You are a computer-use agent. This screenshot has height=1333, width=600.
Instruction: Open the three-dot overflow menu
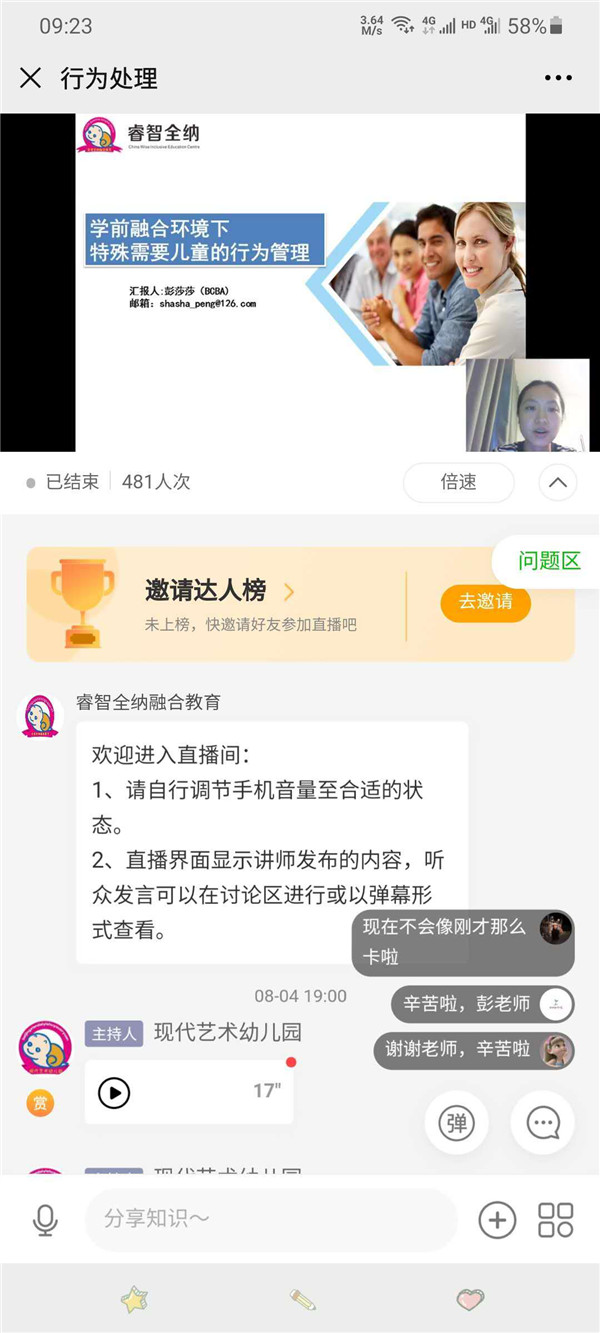557,78
